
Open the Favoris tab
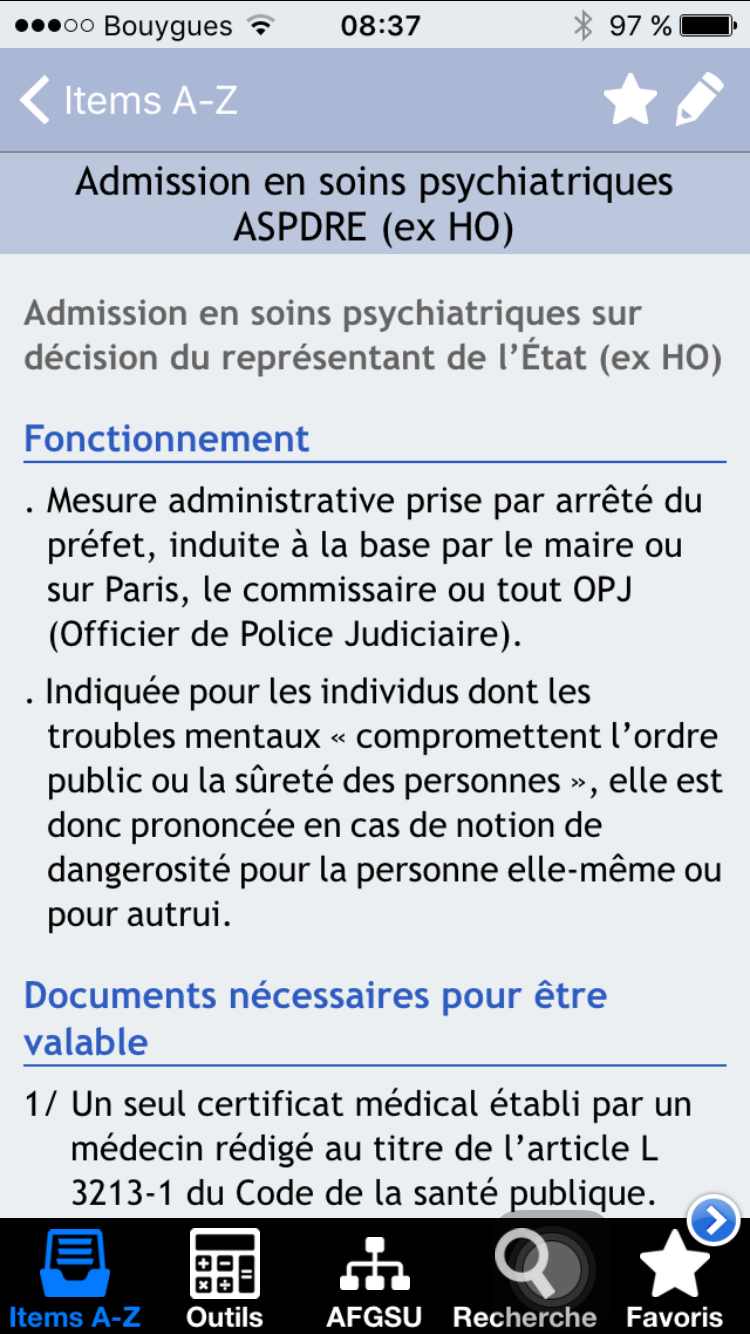(x=675, y=1279)
